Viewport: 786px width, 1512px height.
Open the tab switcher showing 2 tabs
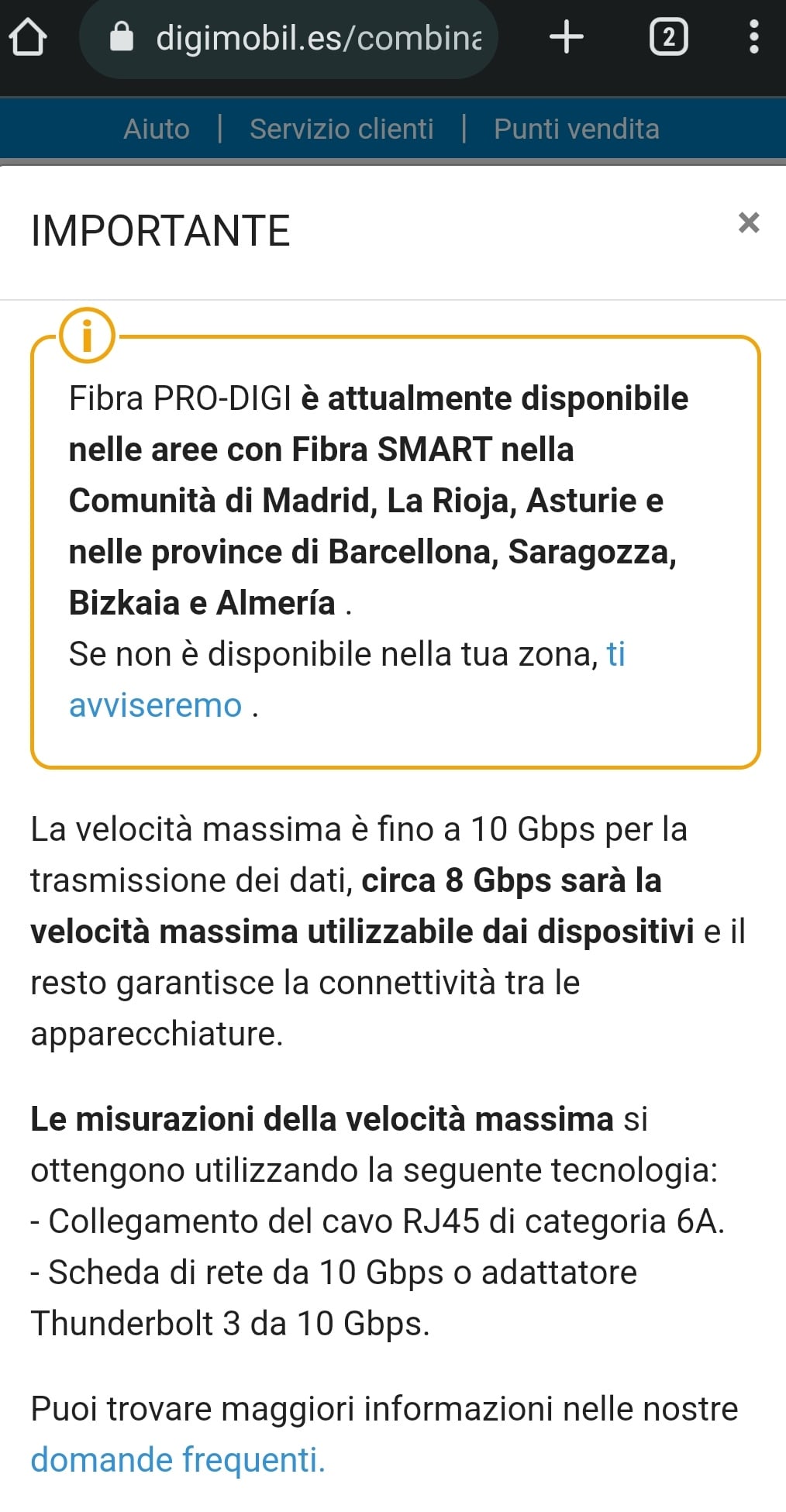(x=669, y=37)
